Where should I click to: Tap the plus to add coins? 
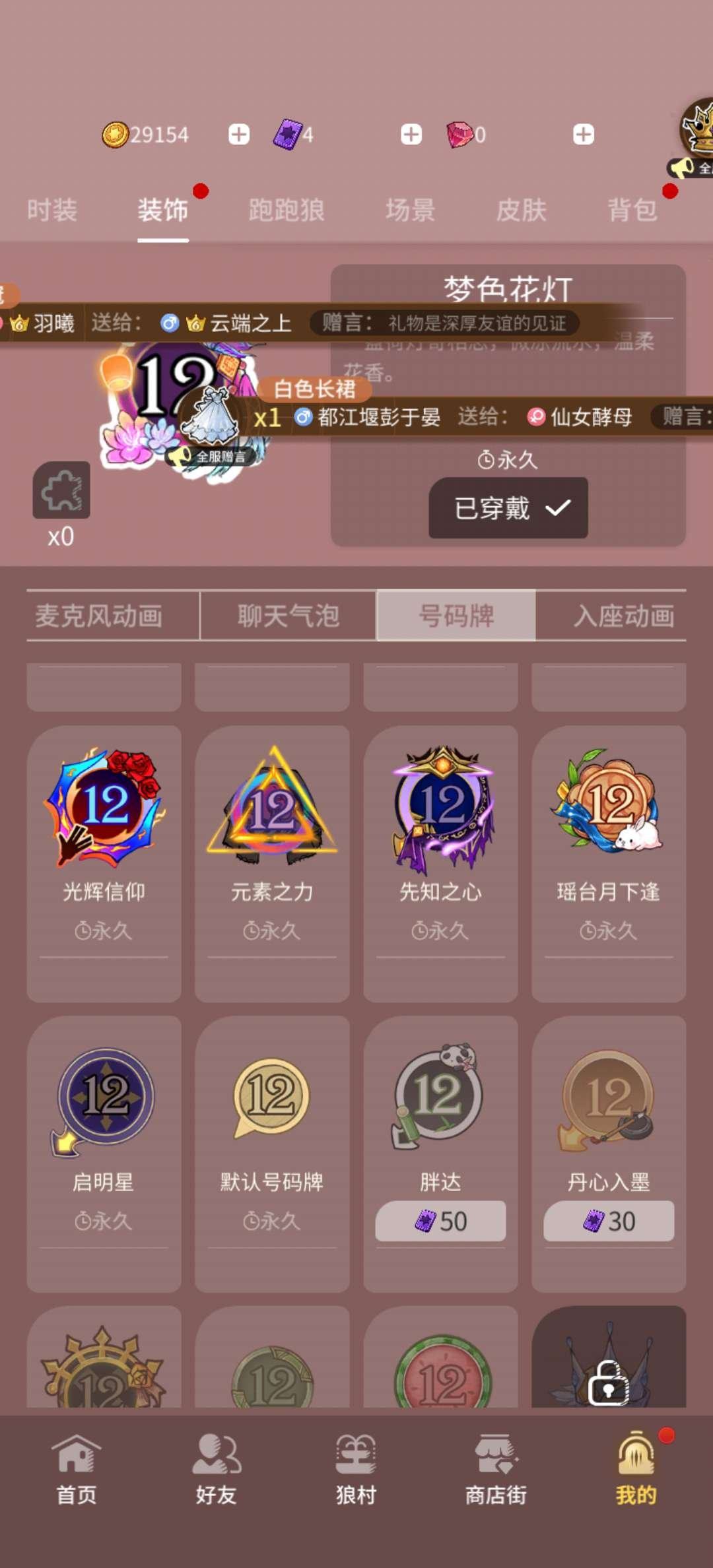[x=239, y=134]
